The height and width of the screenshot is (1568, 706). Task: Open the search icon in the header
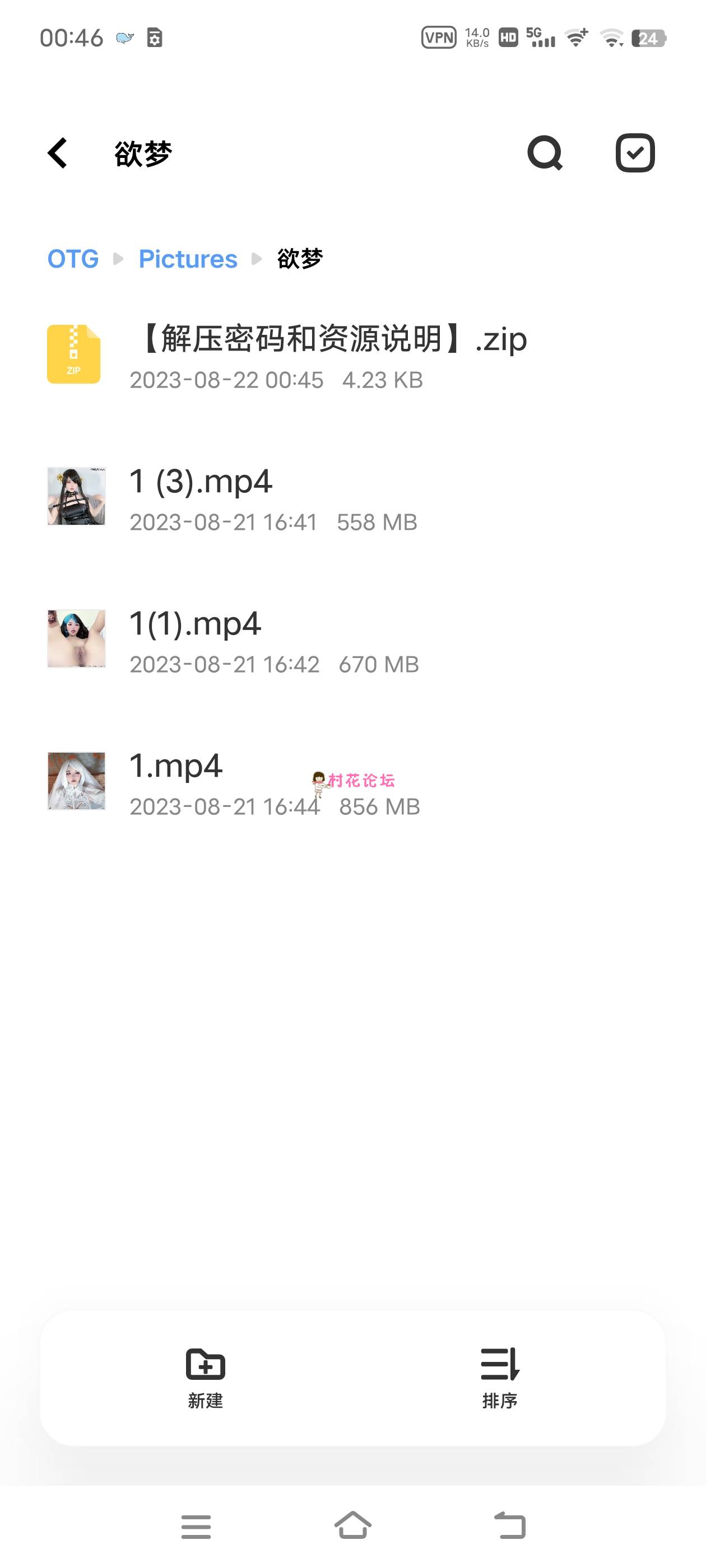[x=545, y=153]
